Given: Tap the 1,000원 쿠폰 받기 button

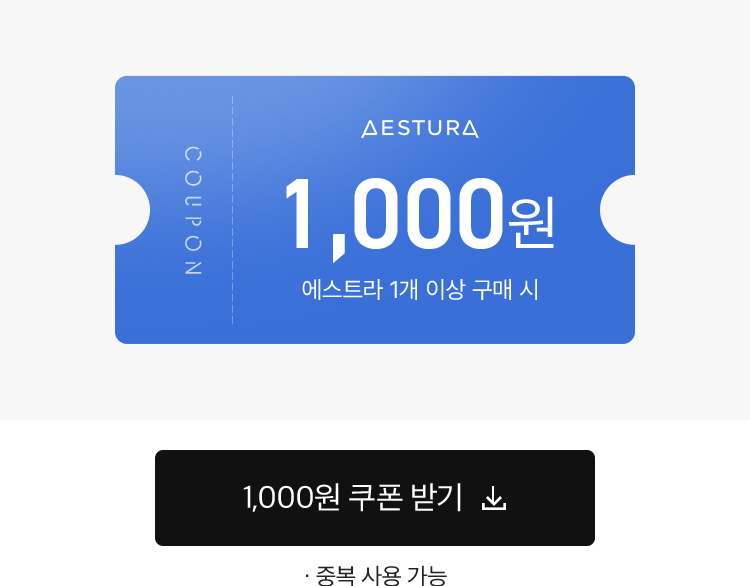Looking at the screenshot, I should (x=375, y=497).
